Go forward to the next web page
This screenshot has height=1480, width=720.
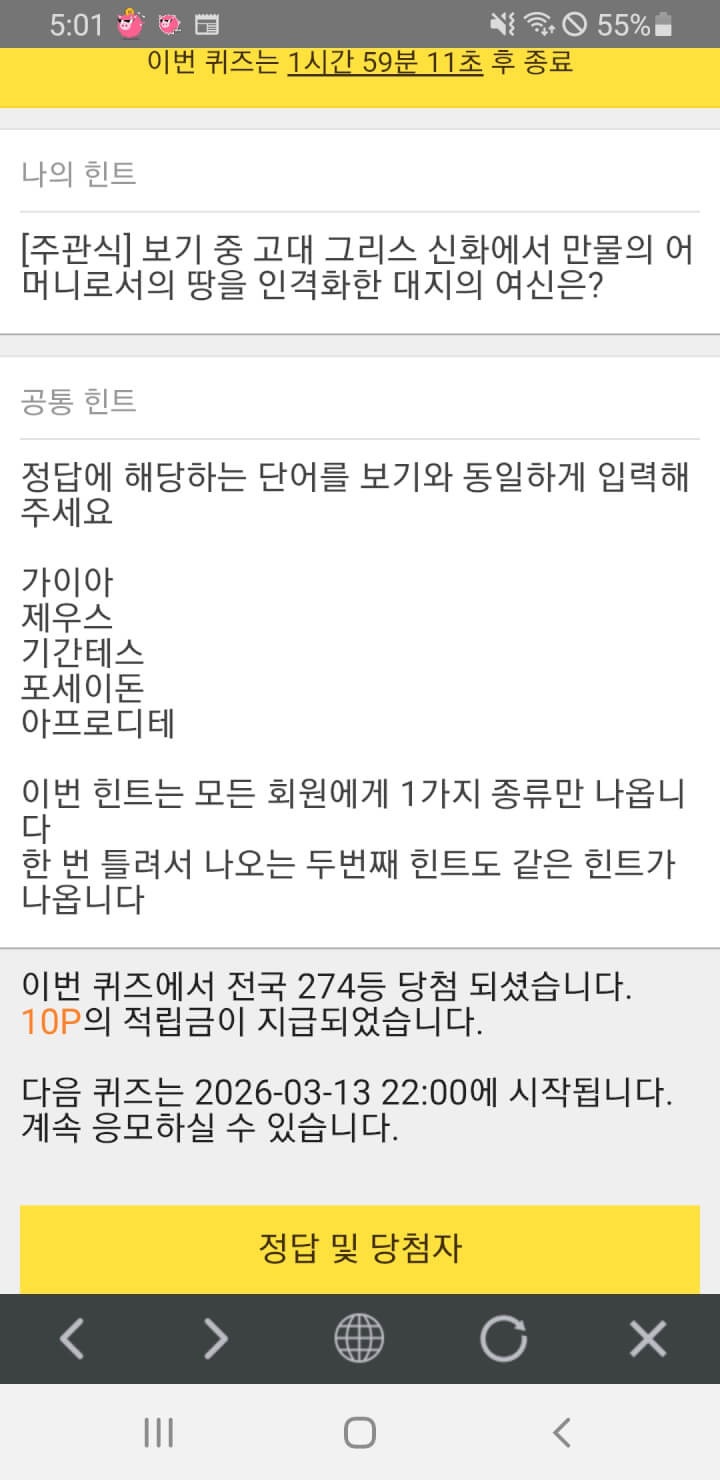click(216, 1338)
